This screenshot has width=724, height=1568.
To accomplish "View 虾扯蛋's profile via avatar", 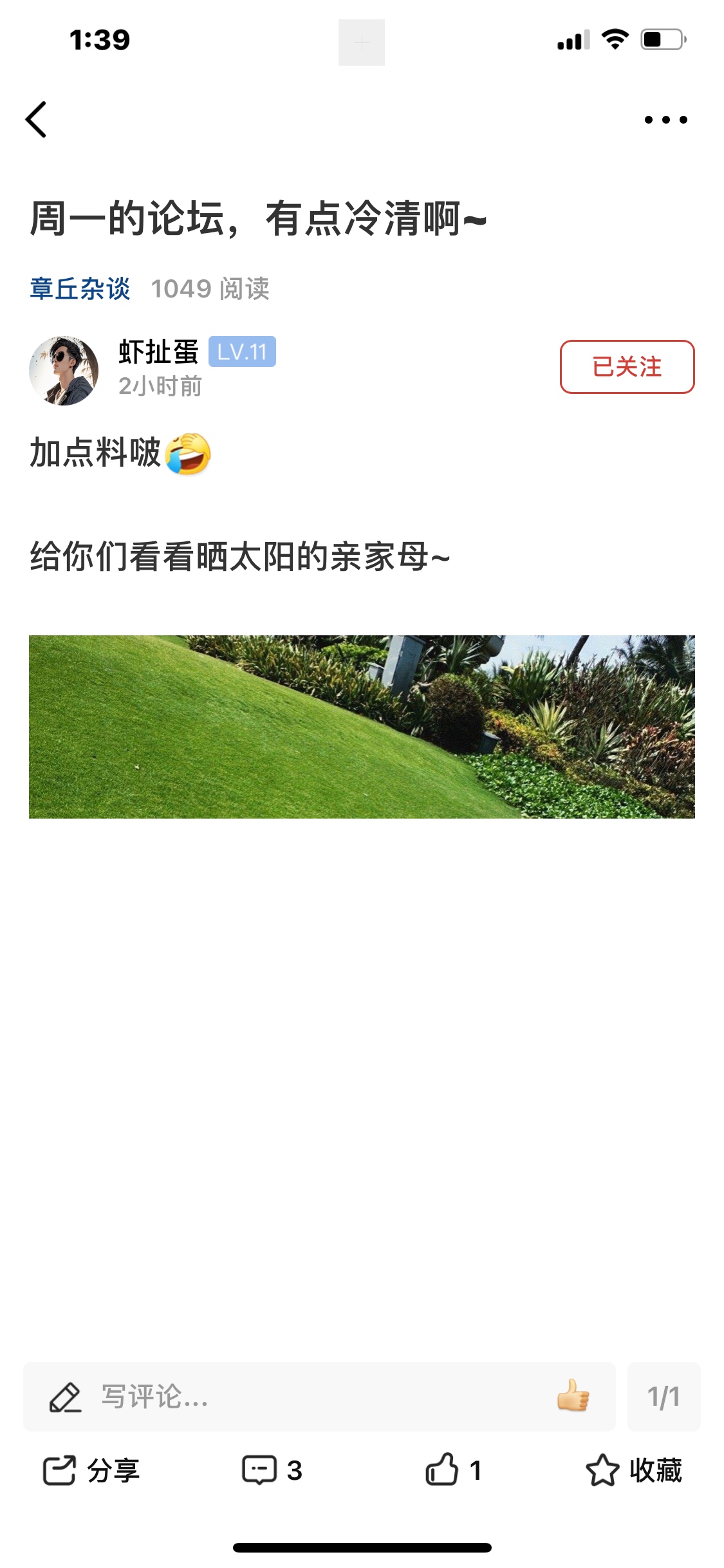I will point(64,371).
